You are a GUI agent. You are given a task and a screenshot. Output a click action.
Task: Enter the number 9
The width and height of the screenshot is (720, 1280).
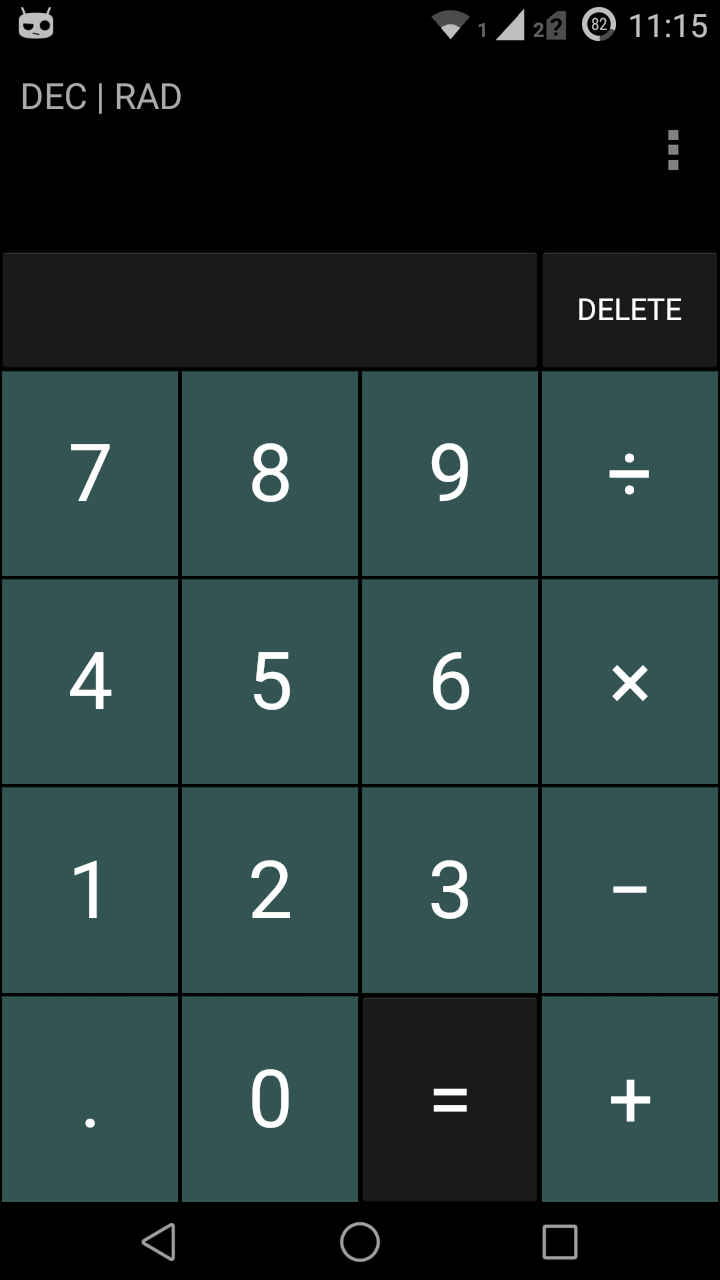(450, 474)
